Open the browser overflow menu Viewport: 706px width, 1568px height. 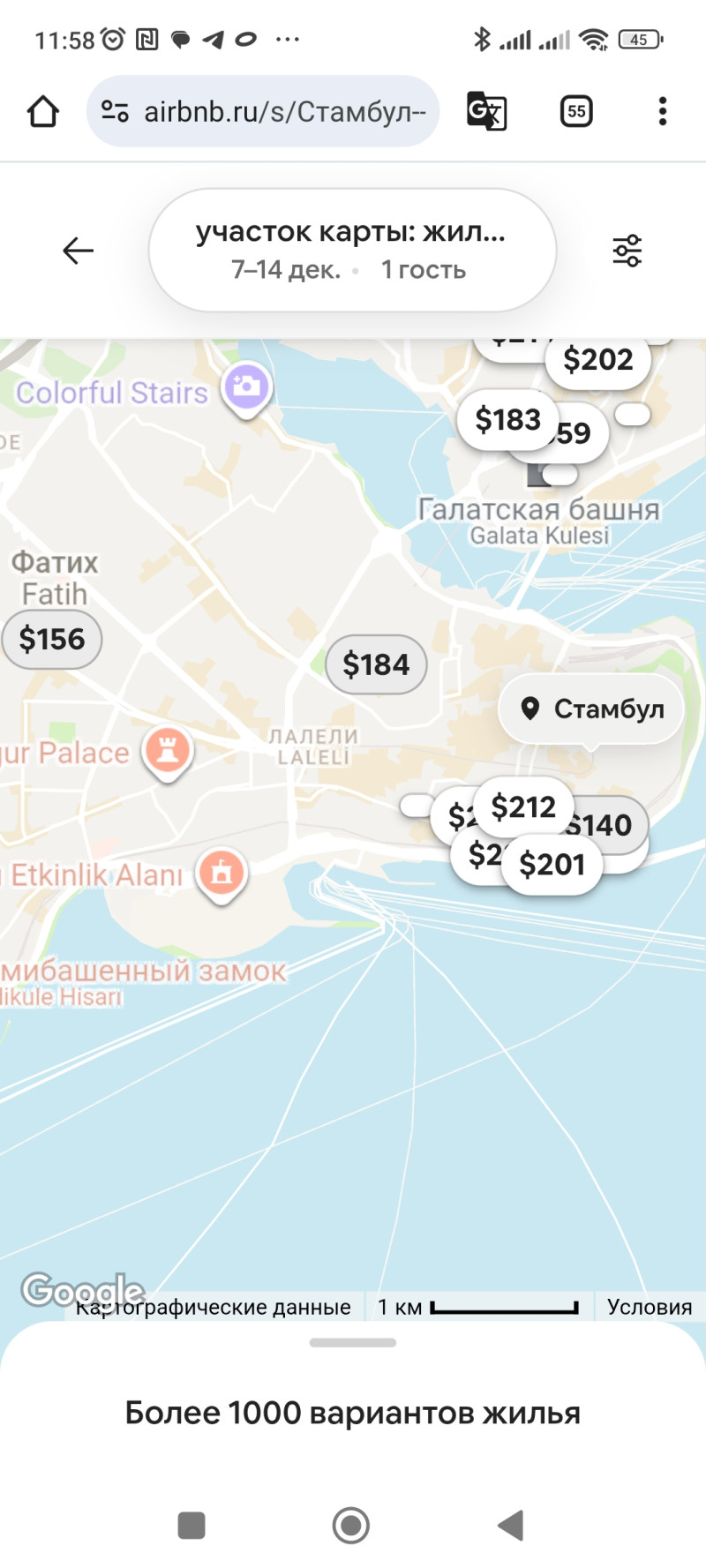click(x=662, y=112)
